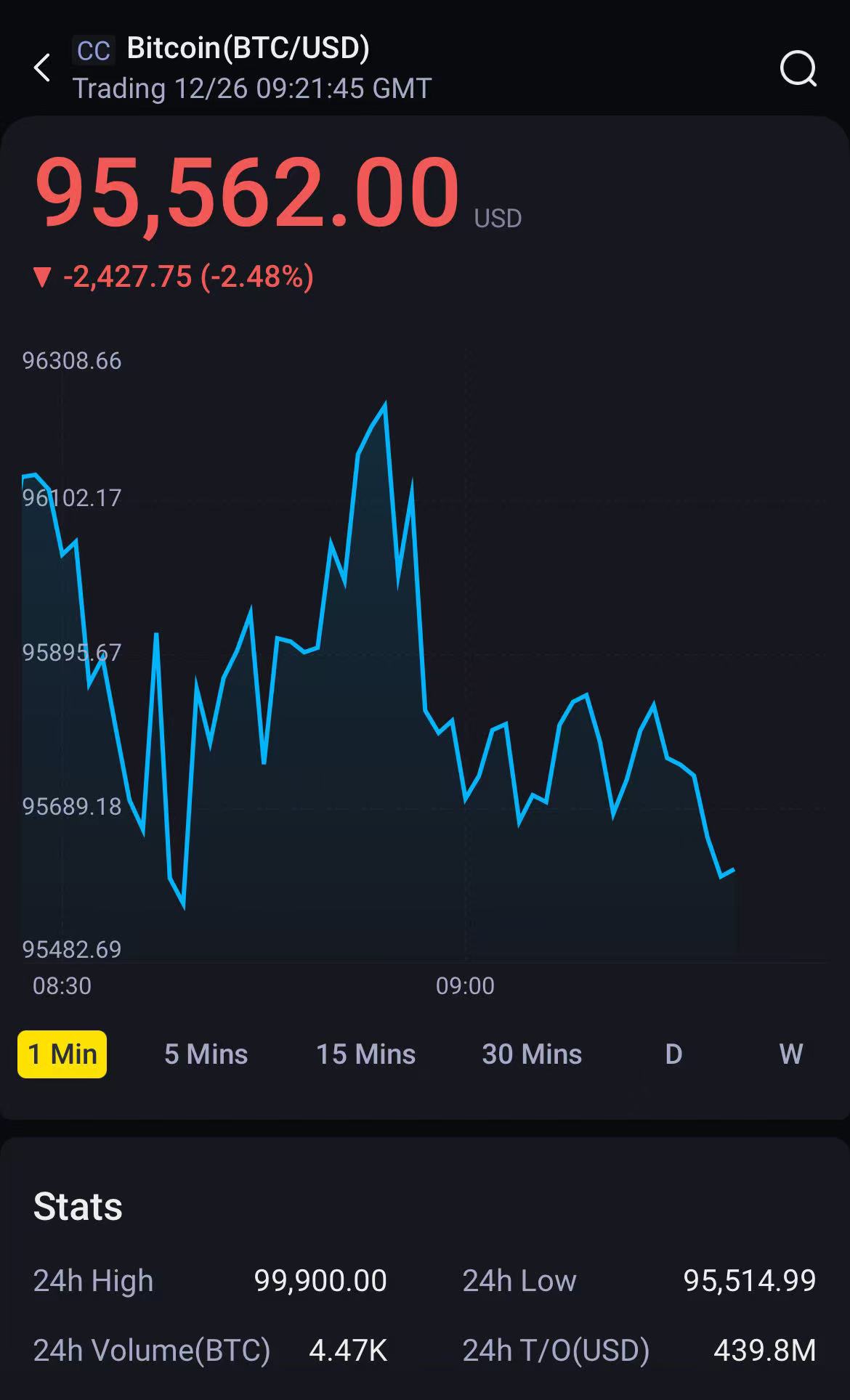
Task: Open the search magnifier icon
Action: point(798,69)
